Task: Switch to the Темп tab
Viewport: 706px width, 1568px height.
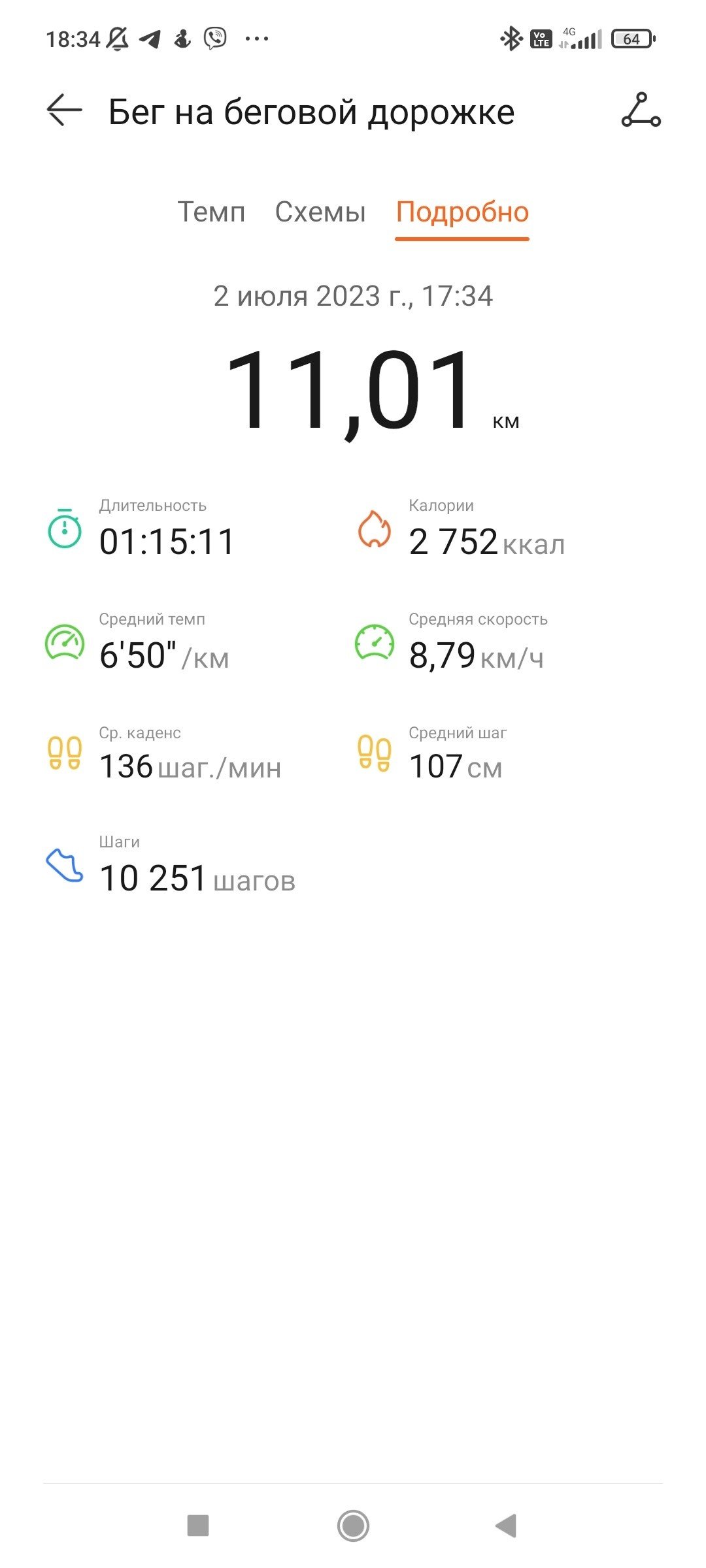Action: 211,212
